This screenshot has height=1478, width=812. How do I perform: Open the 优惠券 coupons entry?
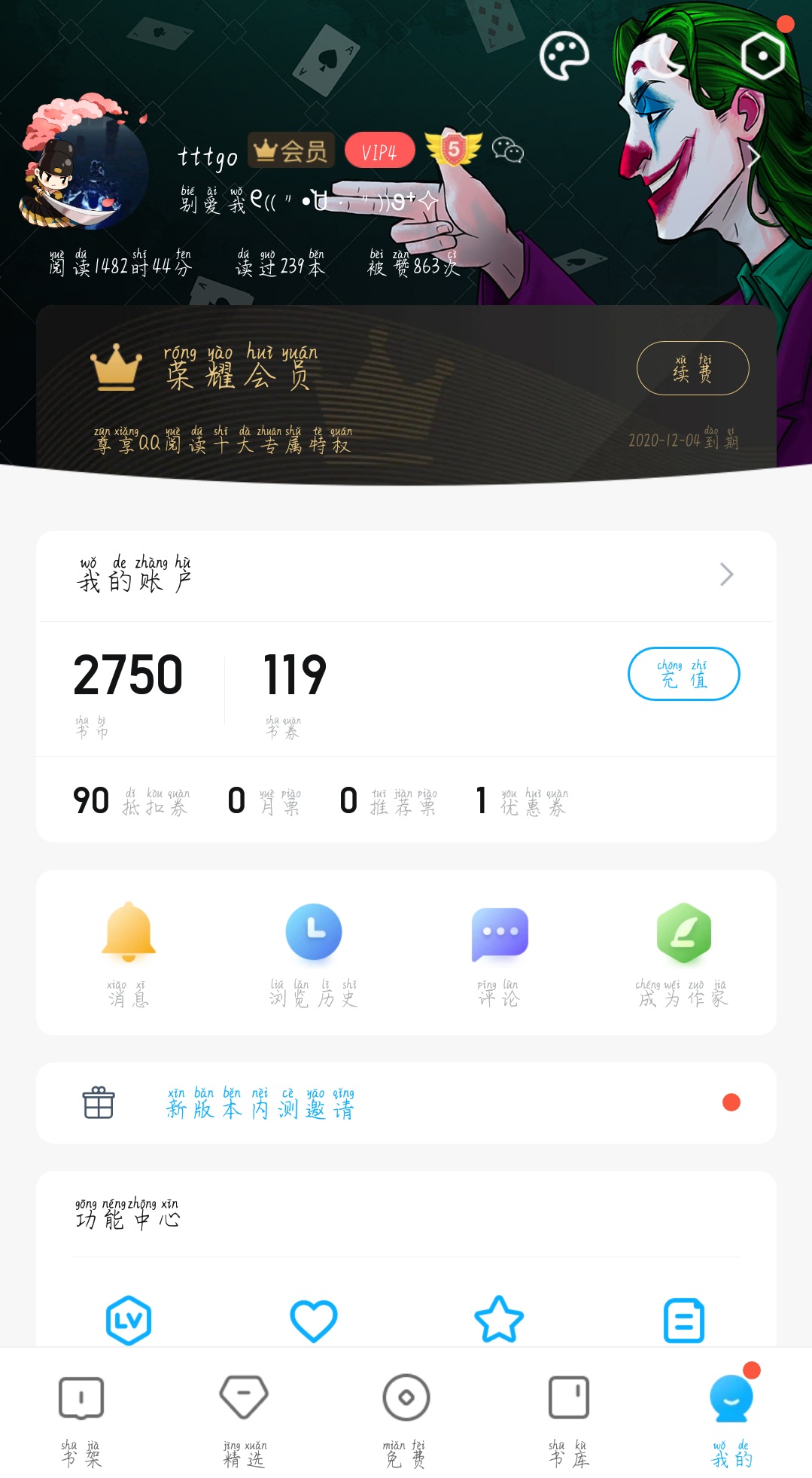click(522, 800)
